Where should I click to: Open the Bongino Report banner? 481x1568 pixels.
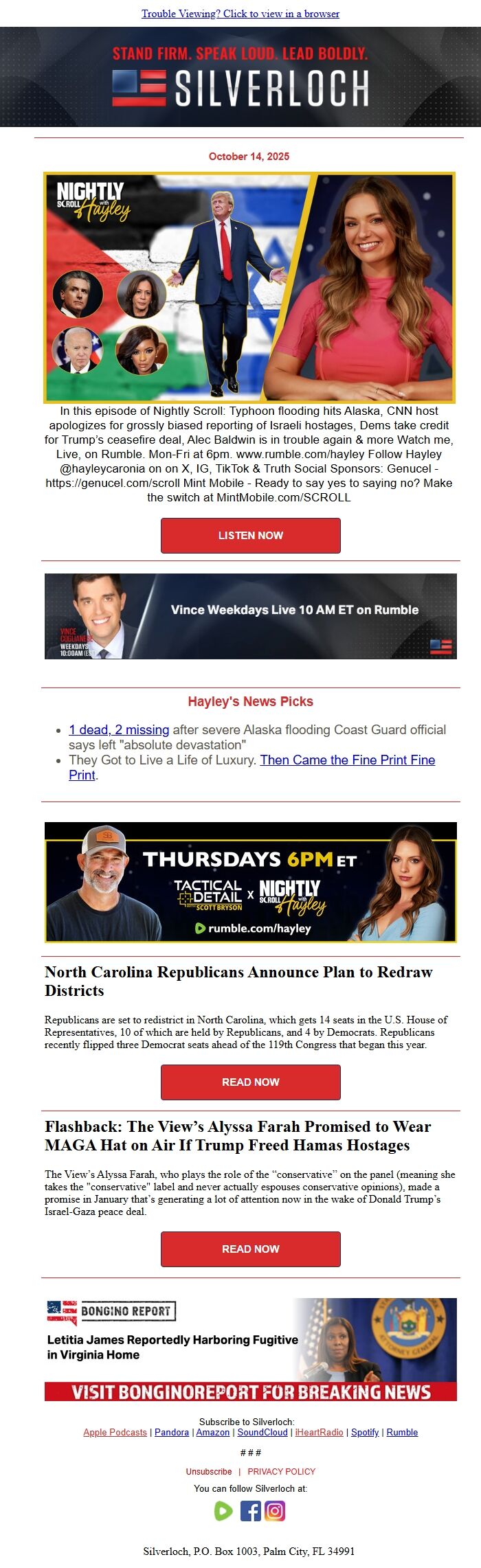(x=250, y=1349)
